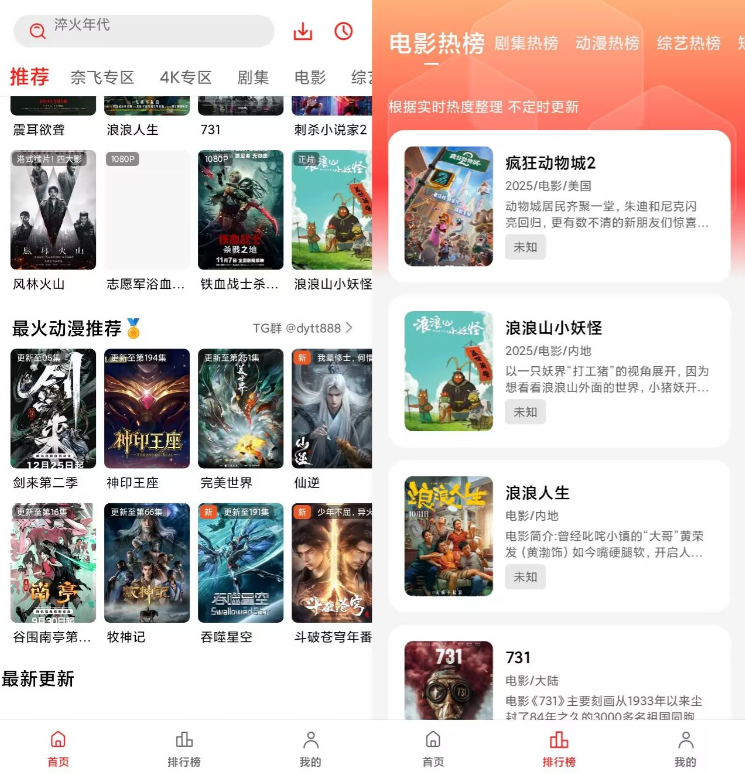Open the watch history clock icon
Viewport: 745px width, 774px height.
pyautogui.click(x=343, y=31)
